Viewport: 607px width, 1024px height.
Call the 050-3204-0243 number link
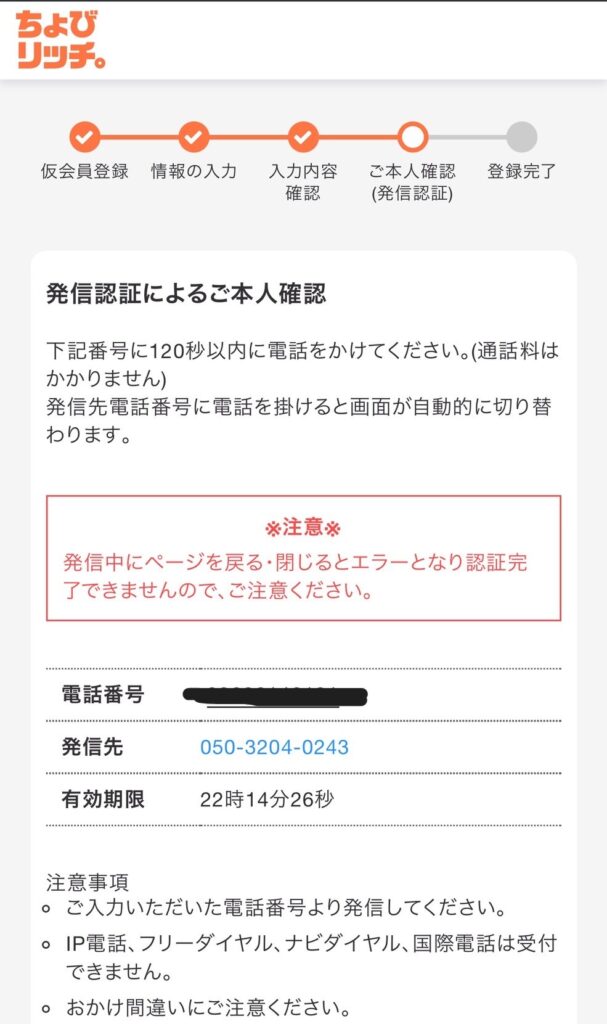click(x=274, y=747)
